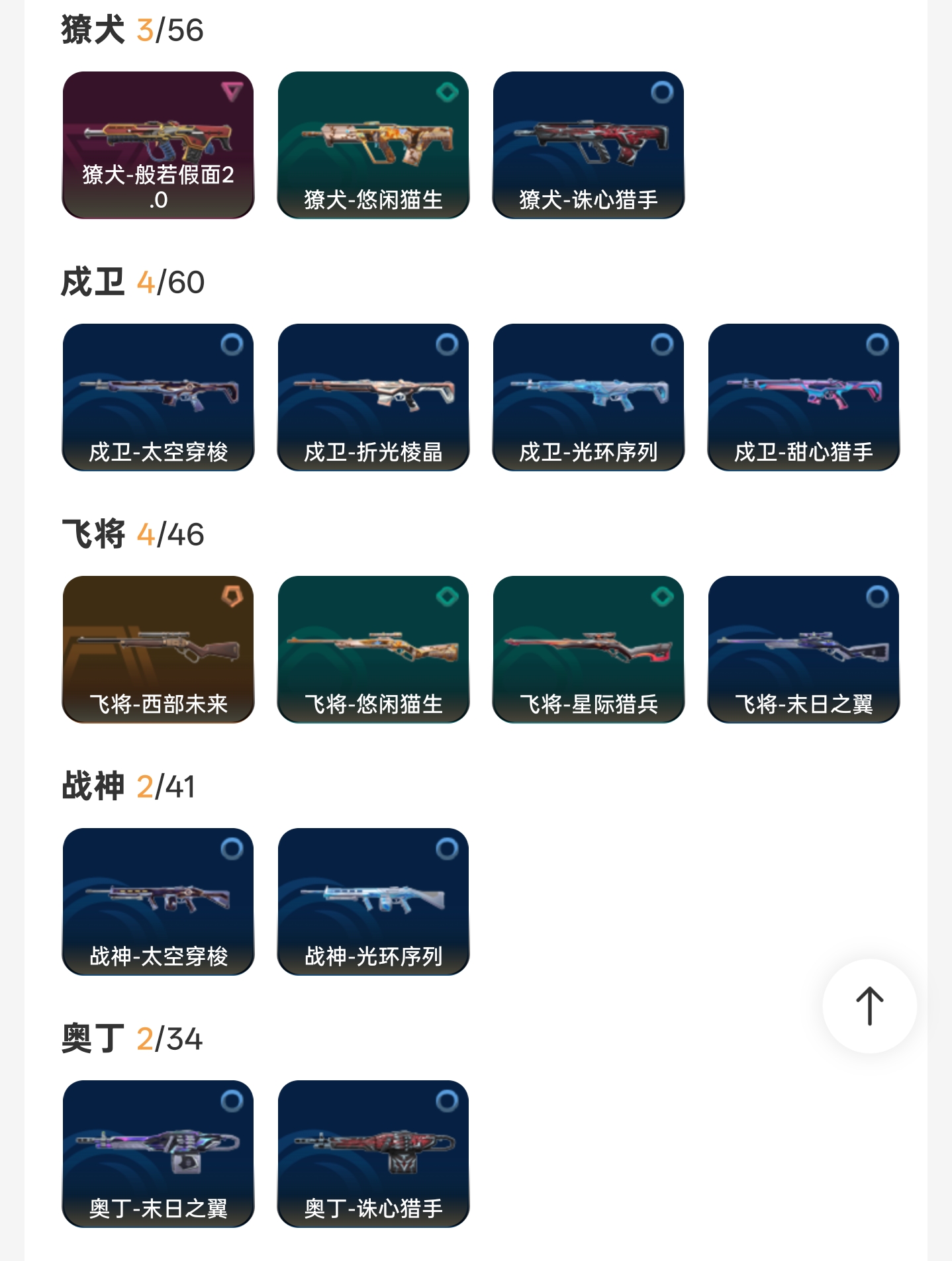Select the 战神-光环序列 skin
This screenshot has width=952, height=1261.
[x=373, y=902]
